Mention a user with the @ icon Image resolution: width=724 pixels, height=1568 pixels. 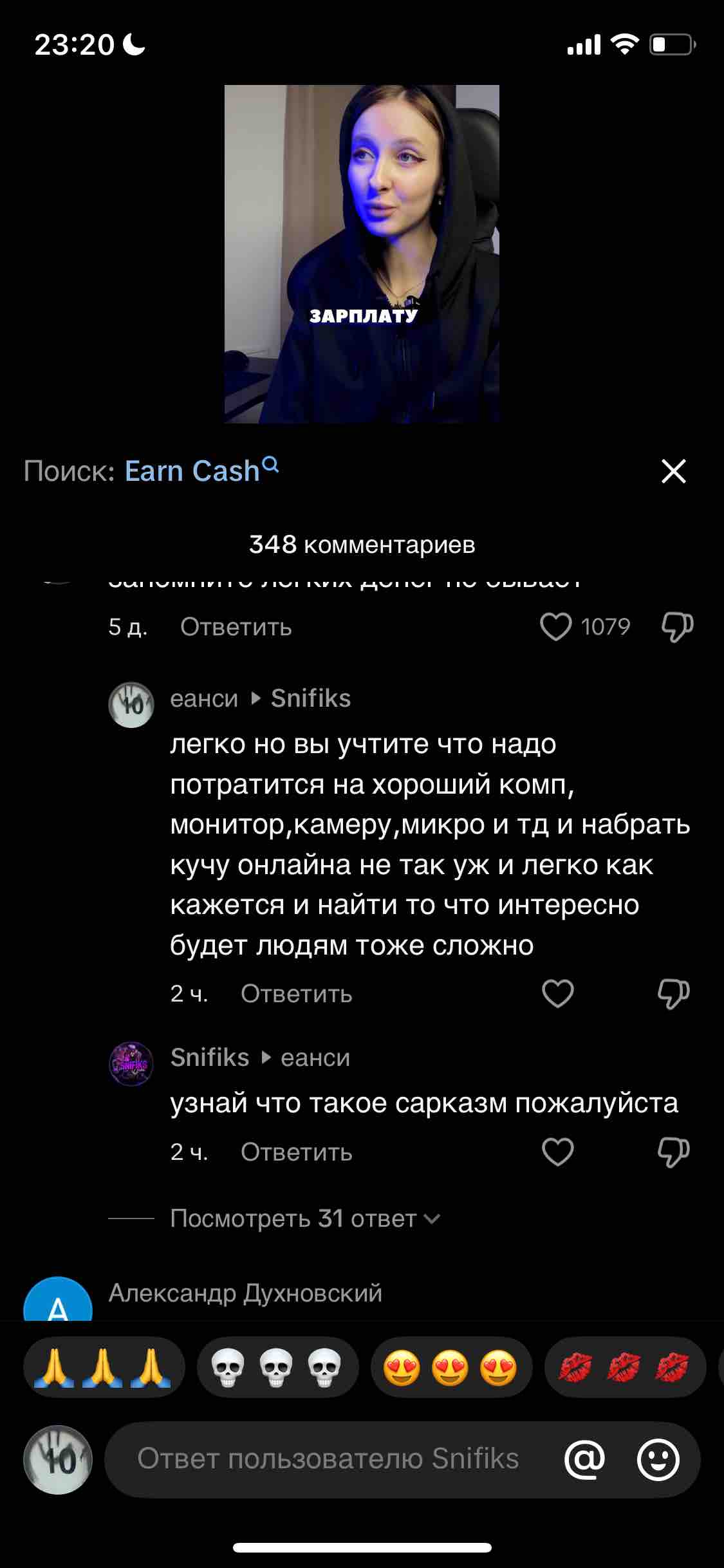pos(584,1459)
